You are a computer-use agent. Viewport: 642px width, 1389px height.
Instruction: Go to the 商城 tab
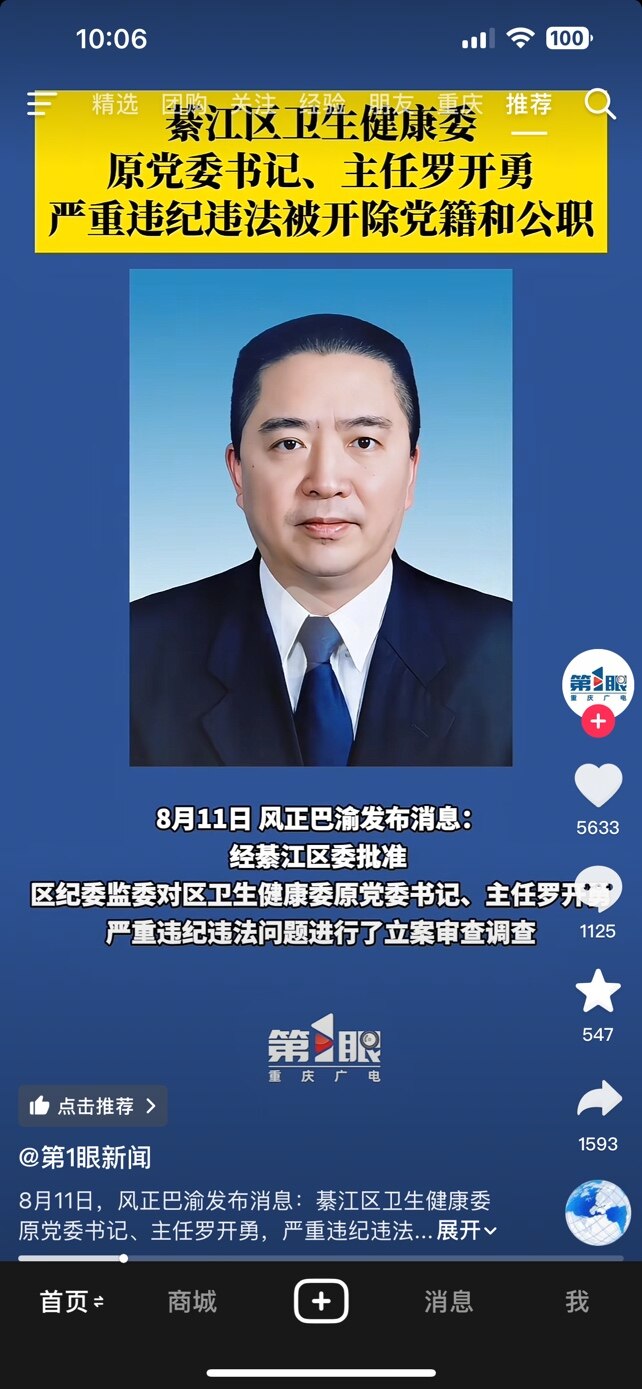(192, 1301)
